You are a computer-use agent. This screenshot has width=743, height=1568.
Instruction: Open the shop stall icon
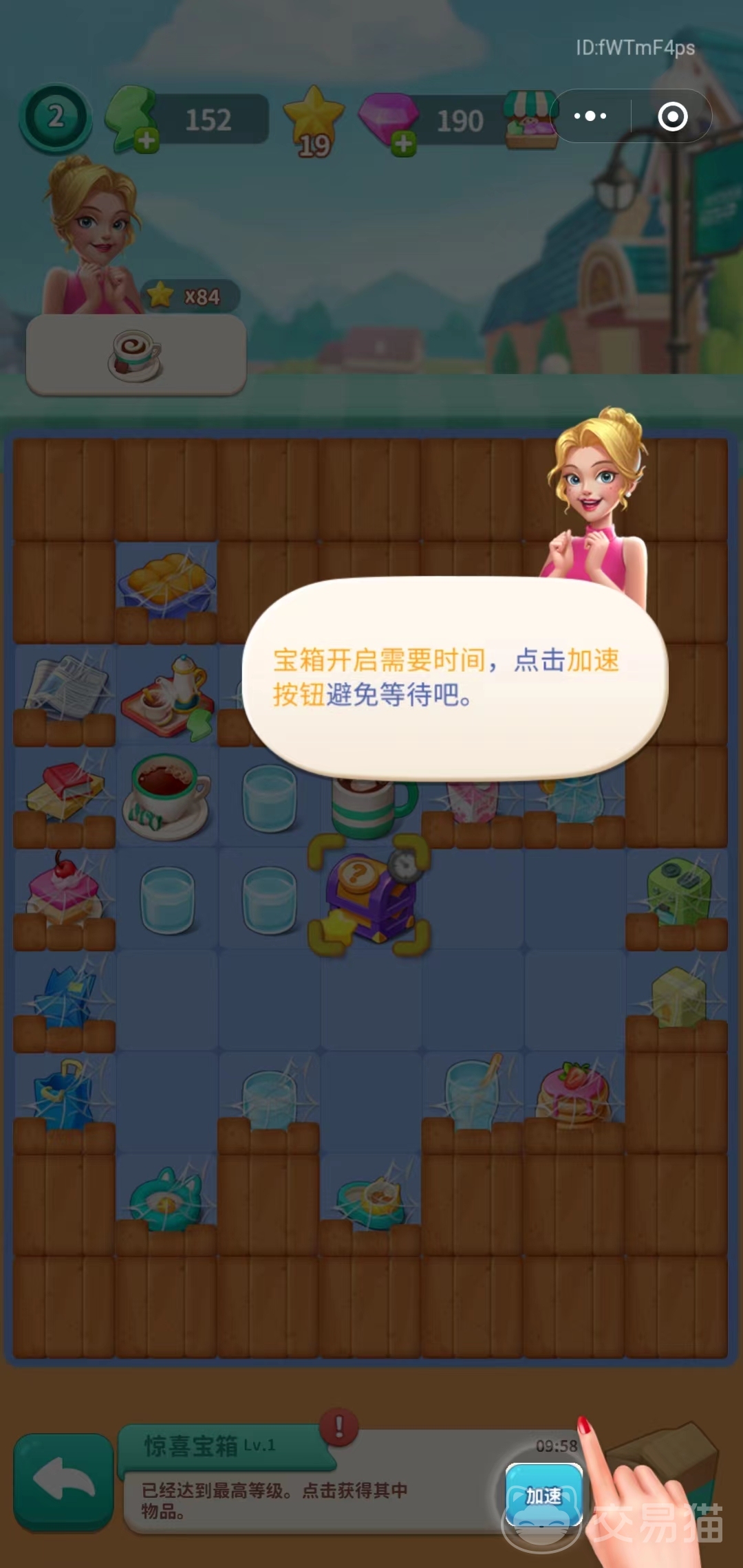[x=530, y=119]
